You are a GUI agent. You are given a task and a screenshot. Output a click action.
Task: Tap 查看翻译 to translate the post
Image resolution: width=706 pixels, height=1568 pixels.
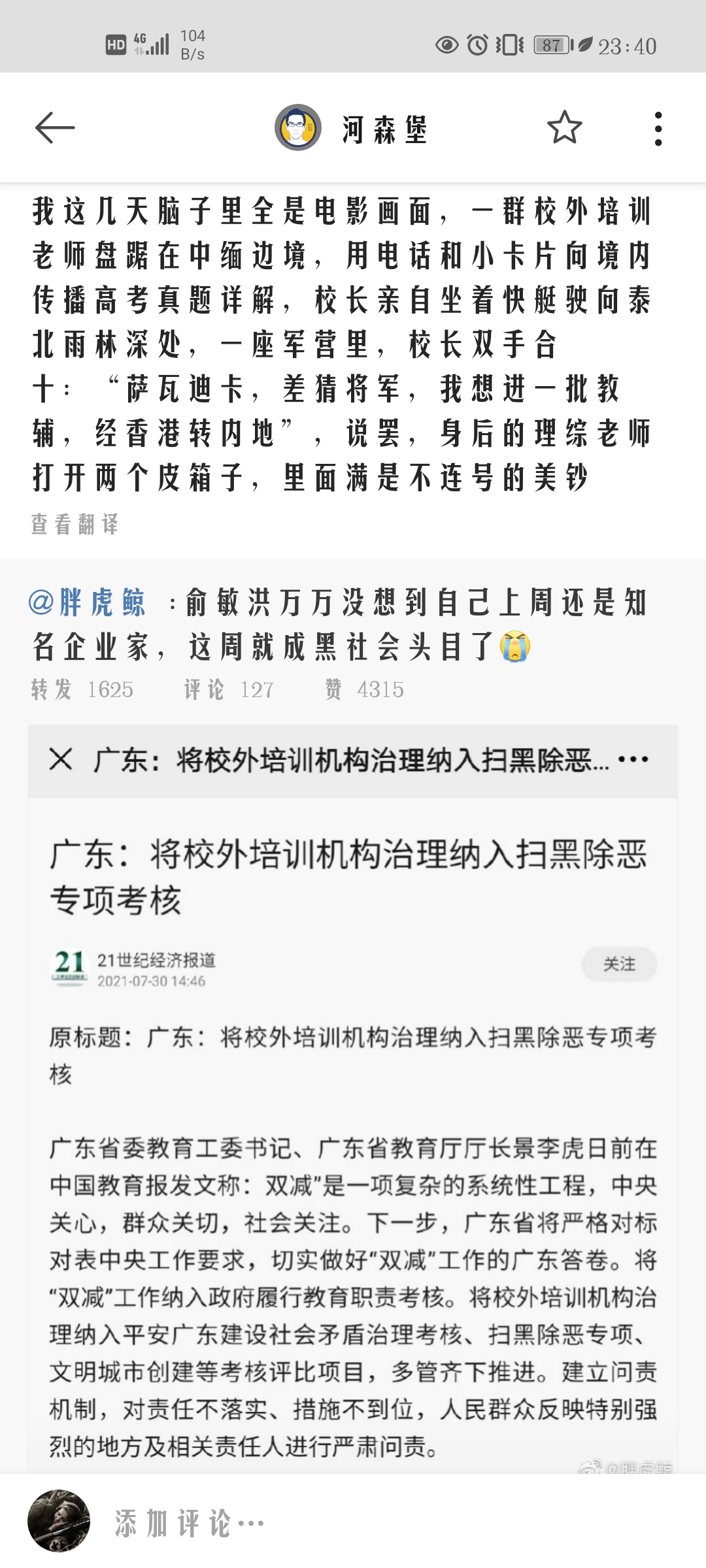[x=75, y=524]
